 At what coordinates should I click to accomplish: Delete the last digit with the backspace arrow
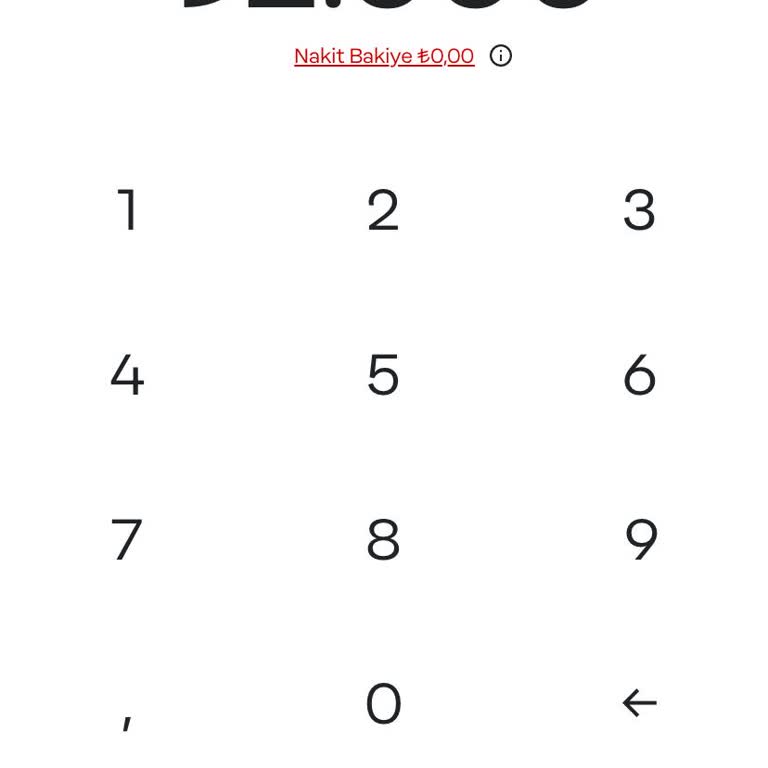pyautogui.click(x=639, y=704)
